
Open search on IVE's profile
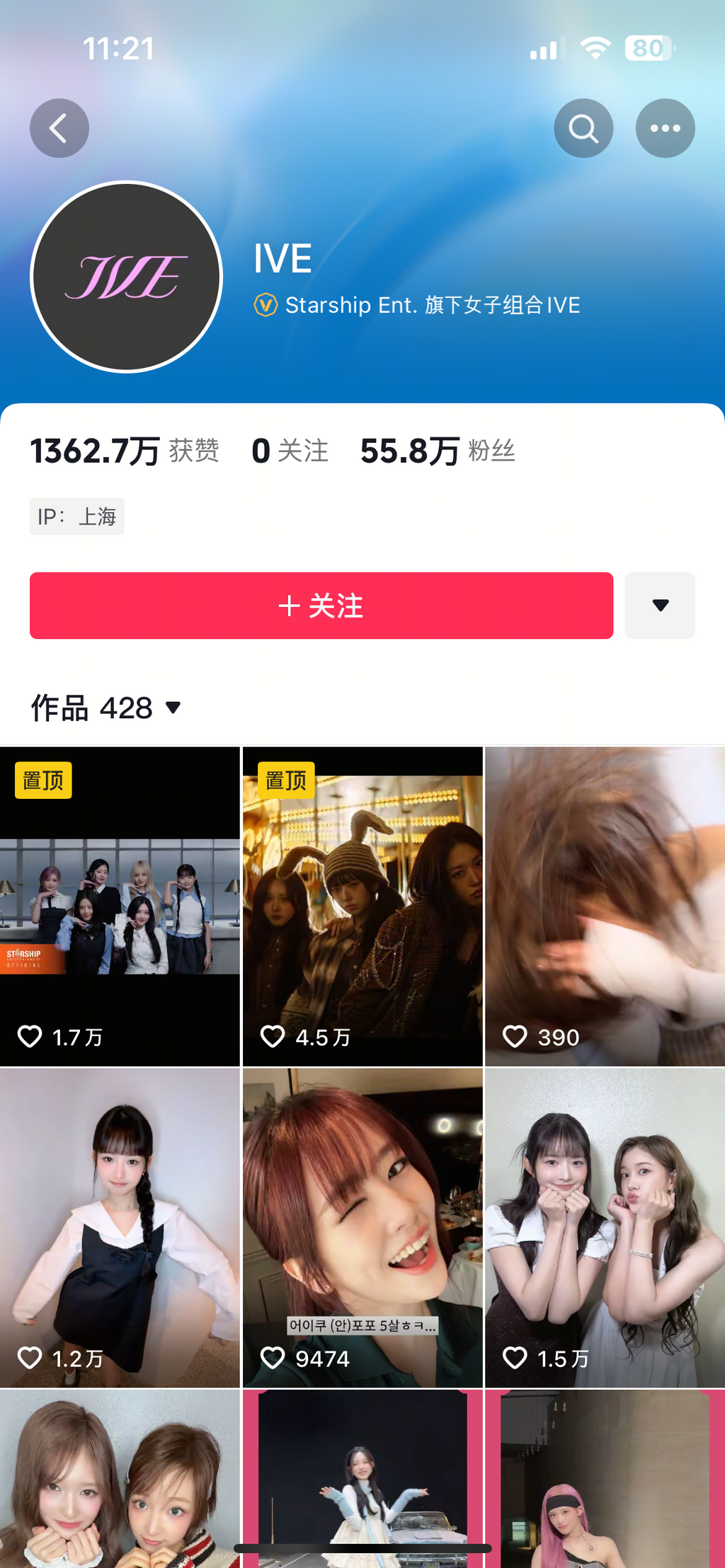click(x=583, y=128)
